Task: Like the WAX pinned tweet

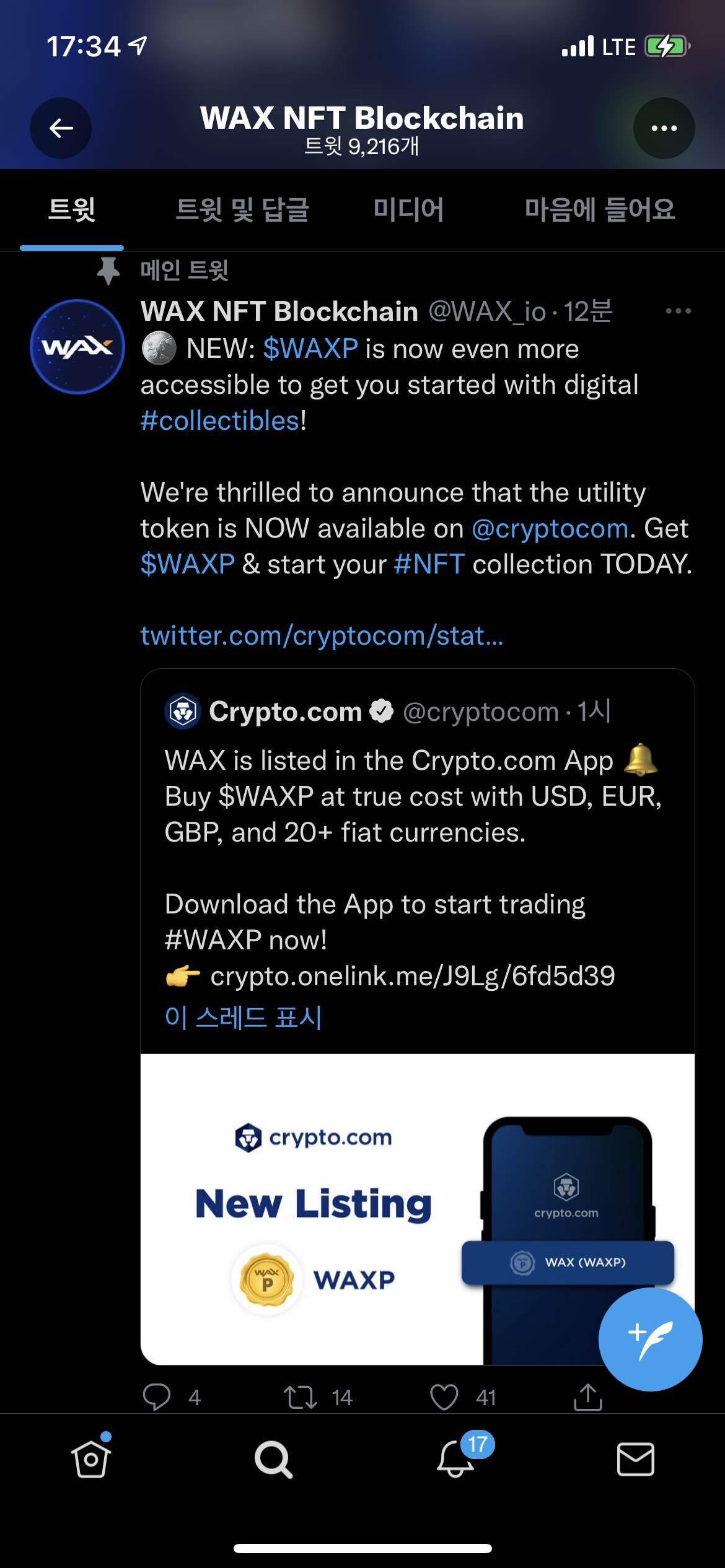Action: click(444, 1397)
